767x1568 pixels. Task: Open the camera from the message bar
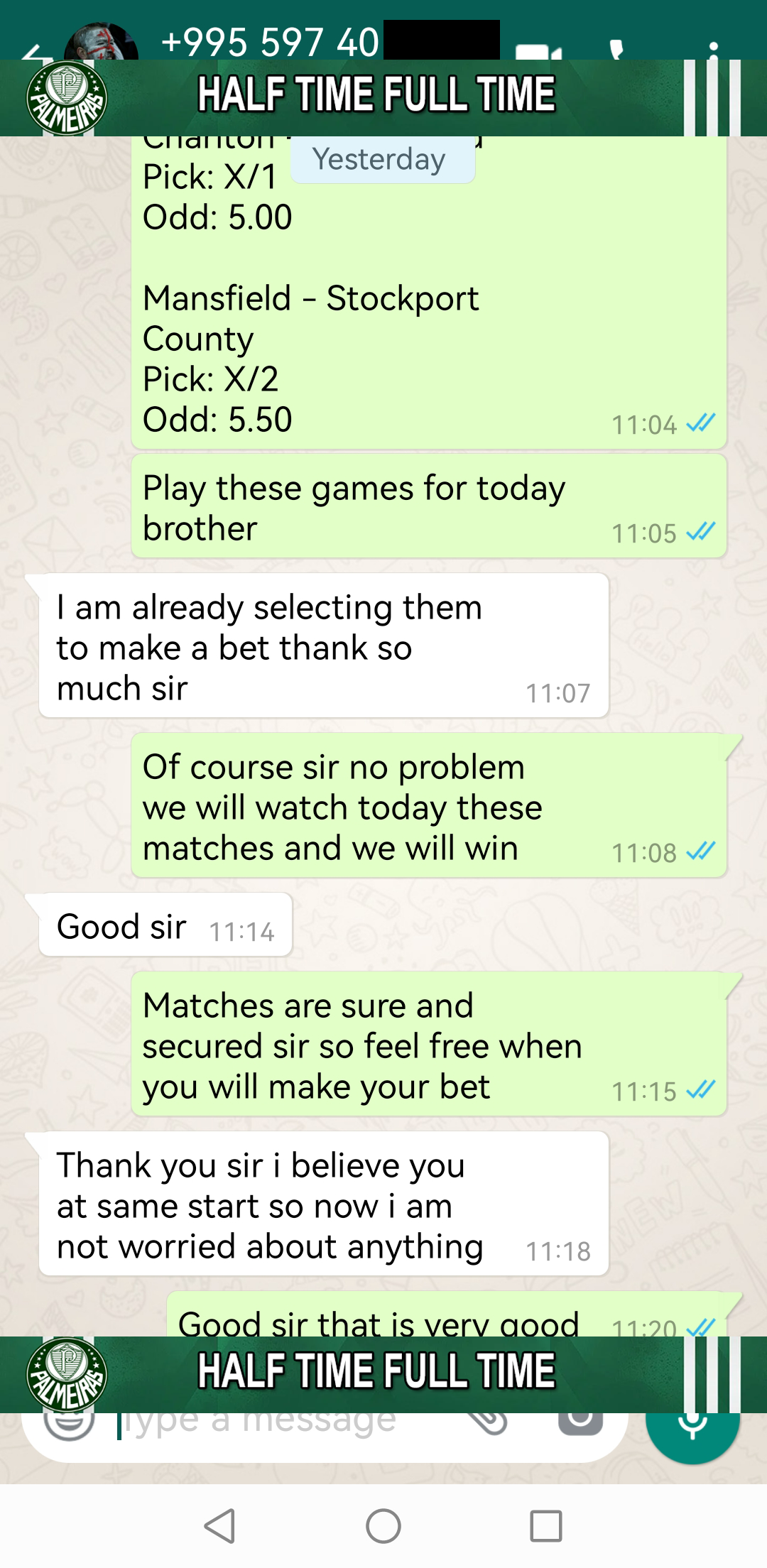[x=580, y=1422]
